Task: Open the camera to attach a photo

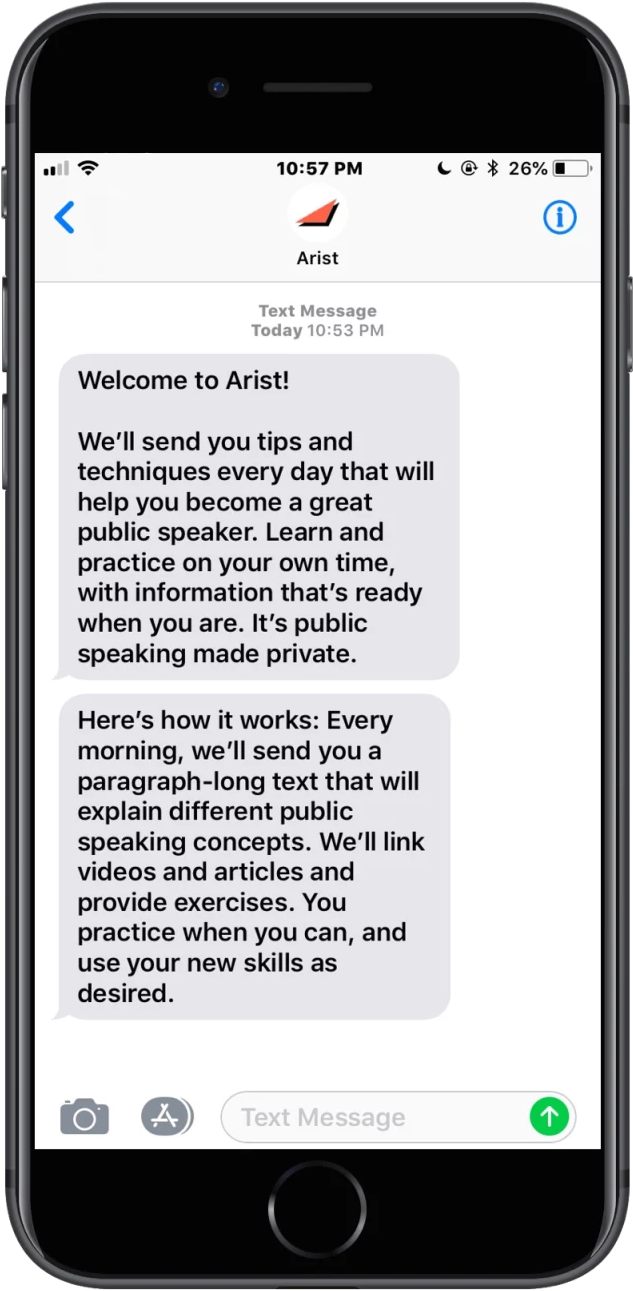Action: [85, 1116]
